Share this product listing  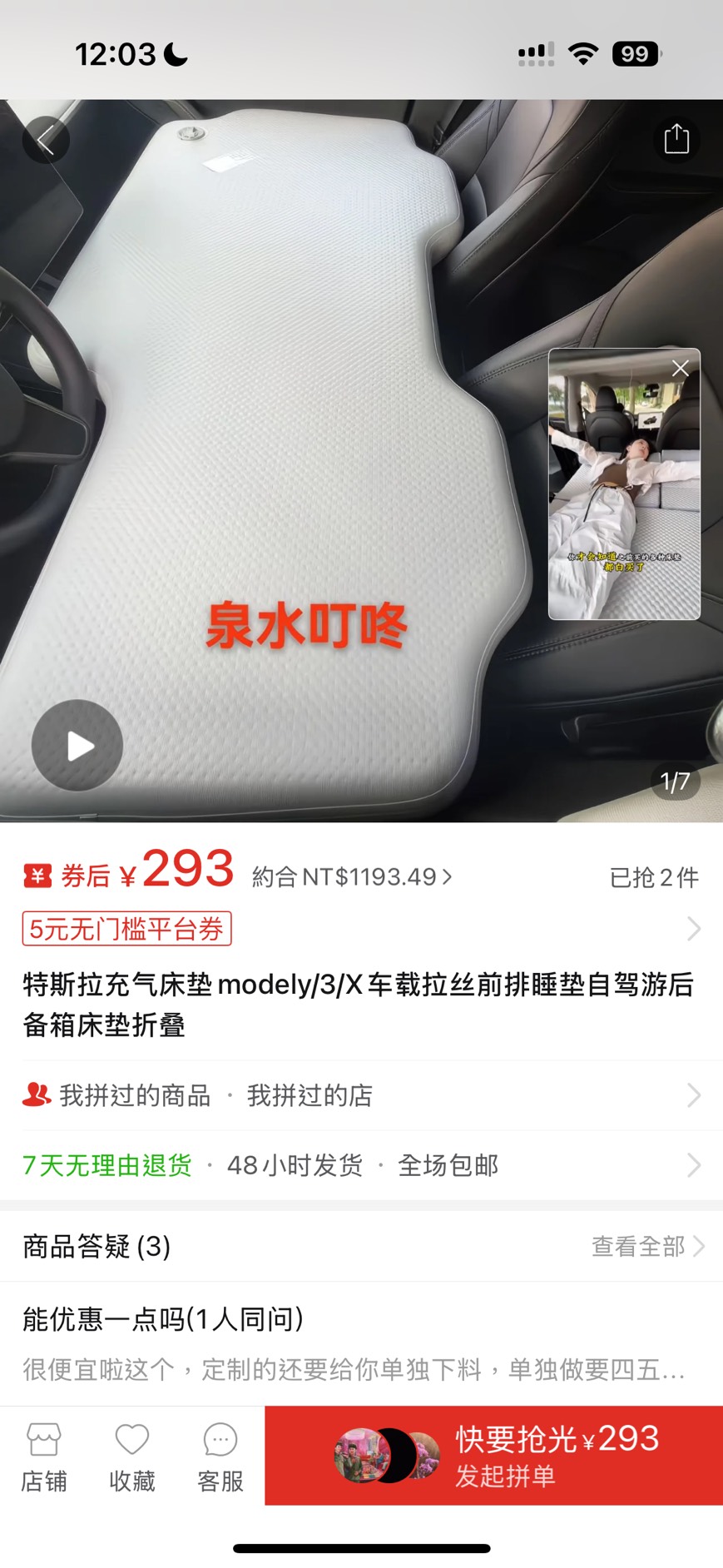(676, 139)
